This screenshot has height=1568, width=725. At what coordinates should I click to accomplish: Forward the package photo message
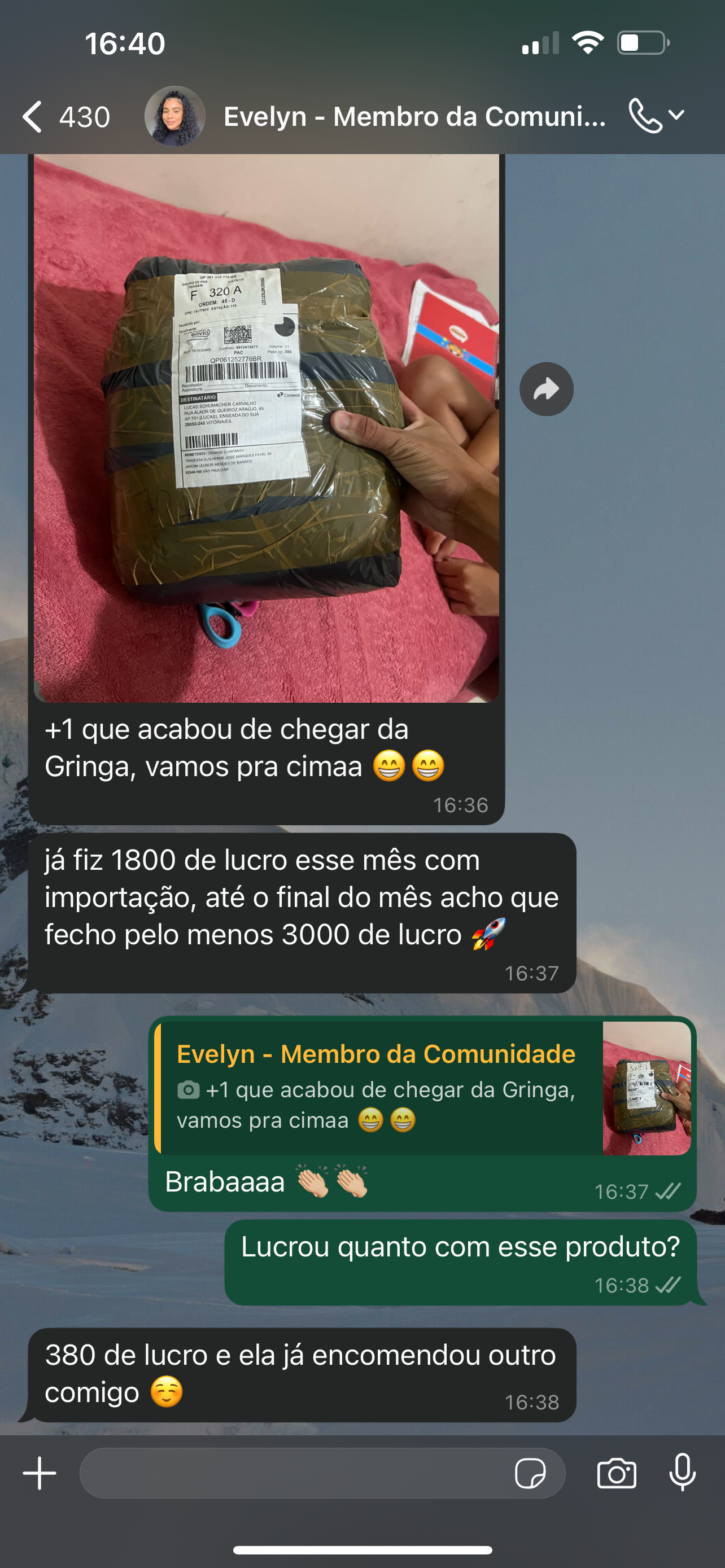pos(546,389)
